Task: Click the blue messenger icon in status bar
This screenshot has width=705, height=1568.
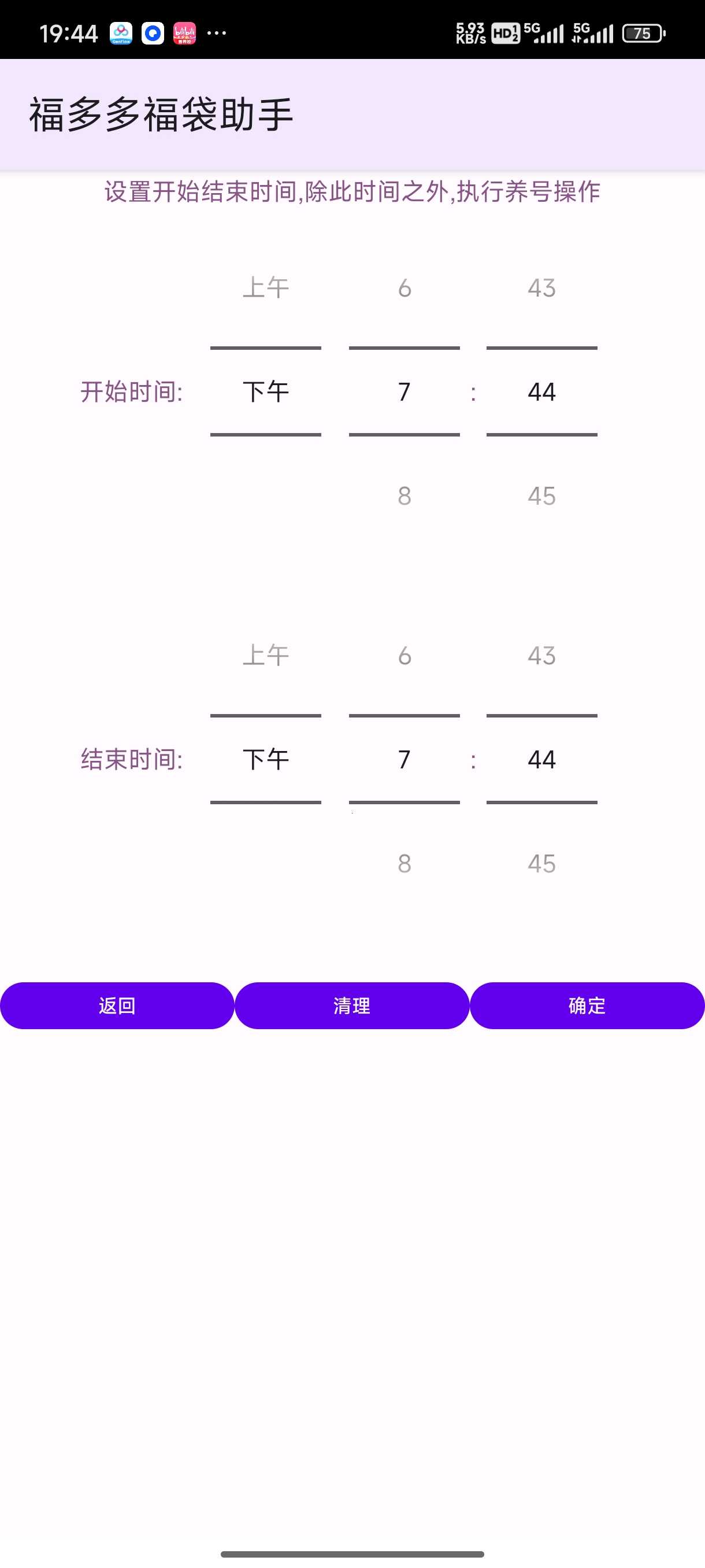Action: 153,32
